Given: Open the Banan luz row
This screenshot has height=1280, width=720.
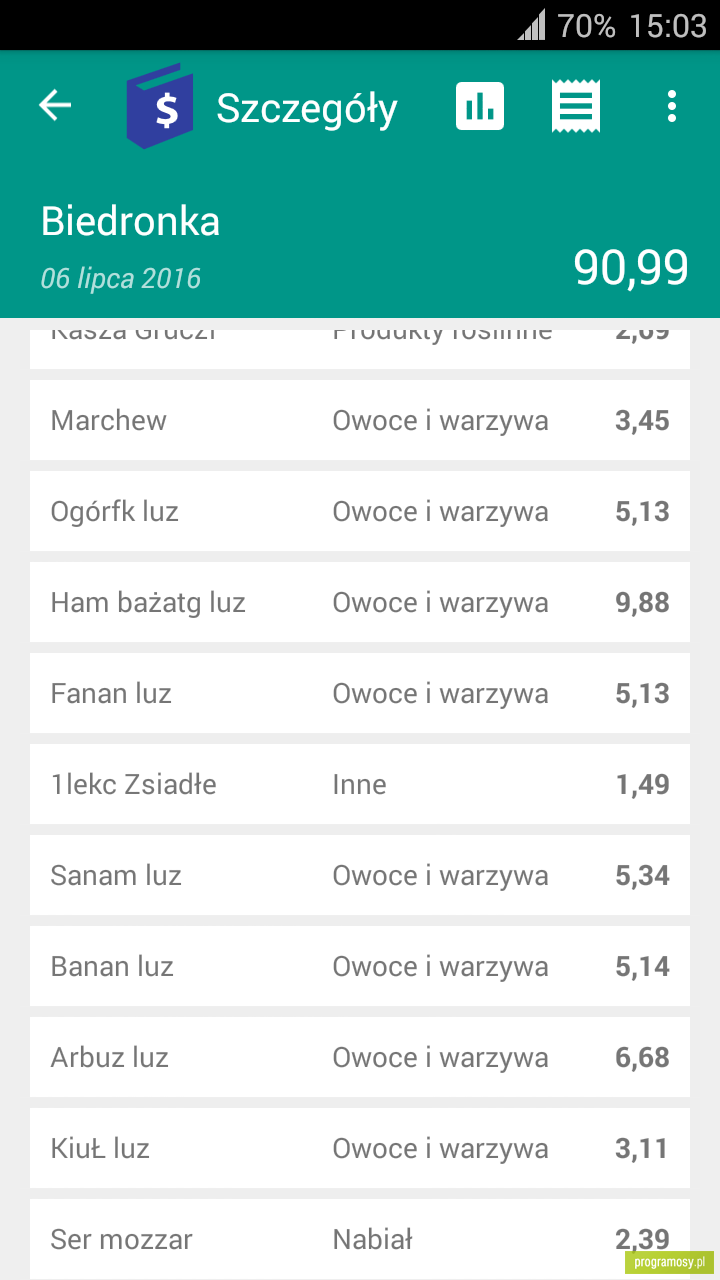Looking at the screenshot, I should (x=360, y=966).
